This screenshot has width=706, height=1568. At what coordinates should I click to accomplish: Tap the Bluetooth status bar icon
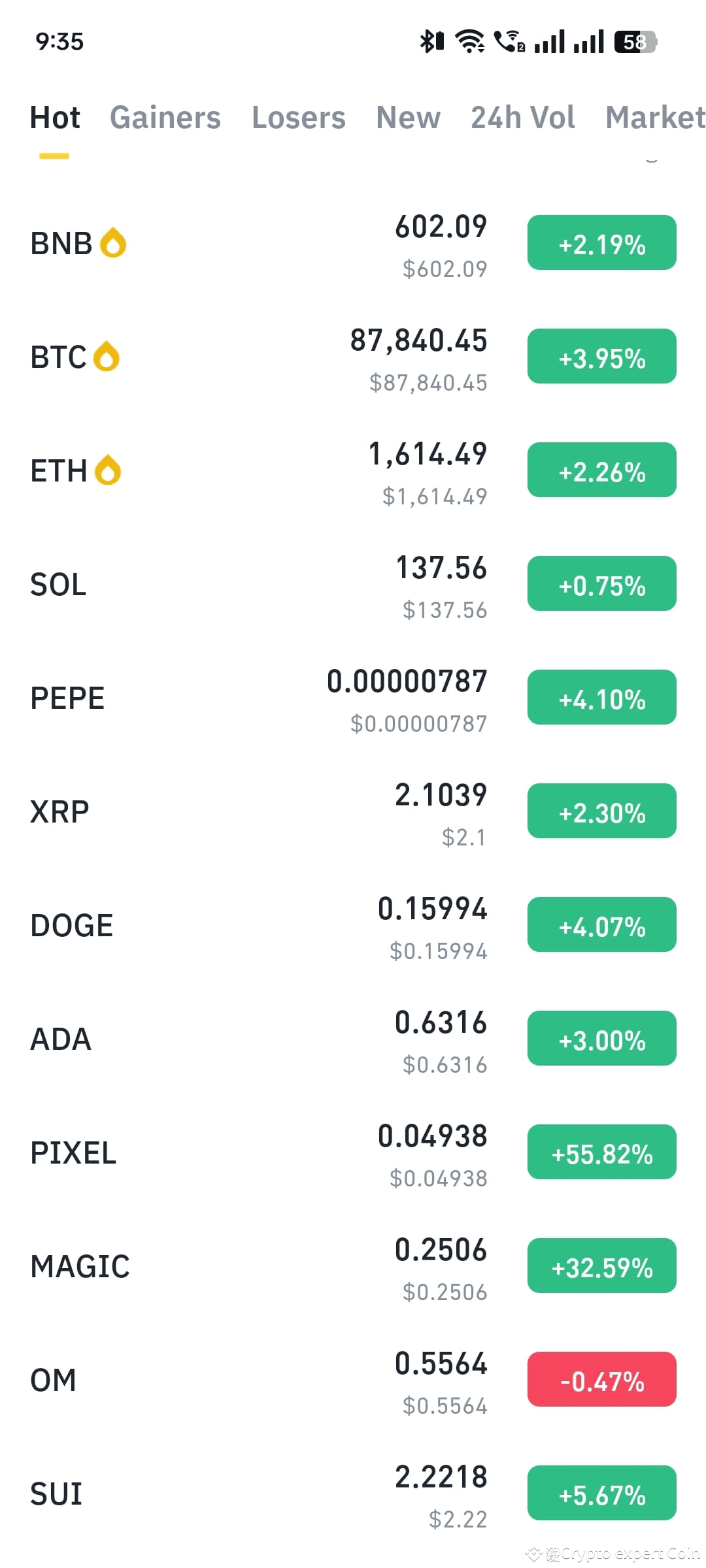[428, 41]
